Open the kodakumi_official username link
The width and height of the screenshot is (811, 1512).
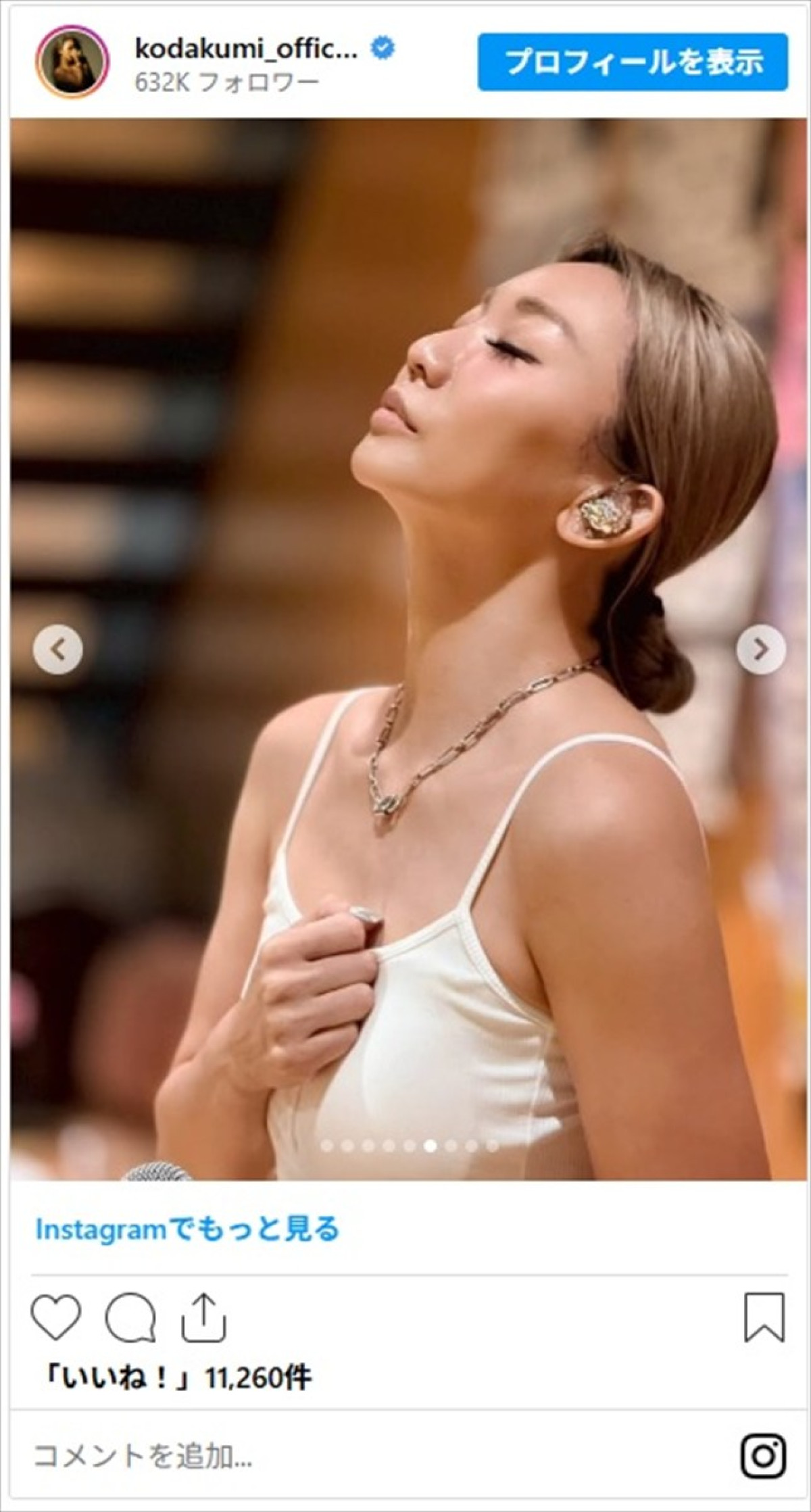pyautogui.click(x=246, y=49)
